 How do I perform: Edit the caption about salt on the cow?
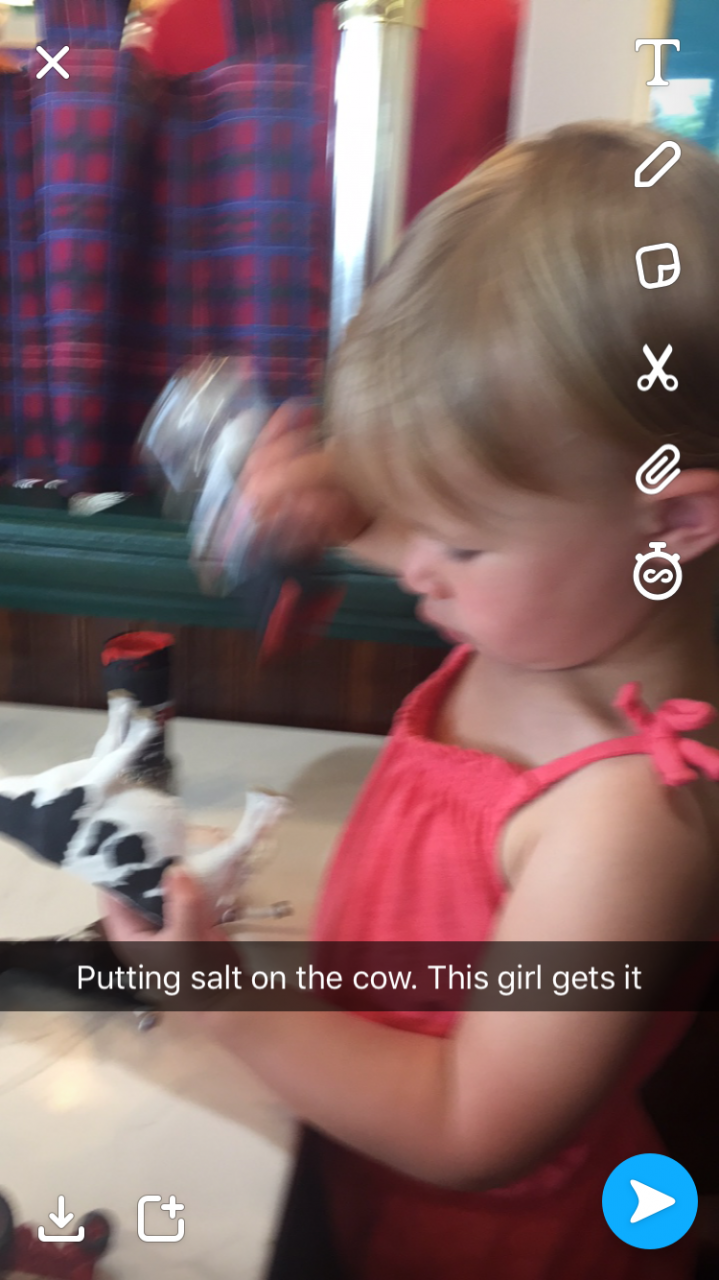click(x=359, y=976)
